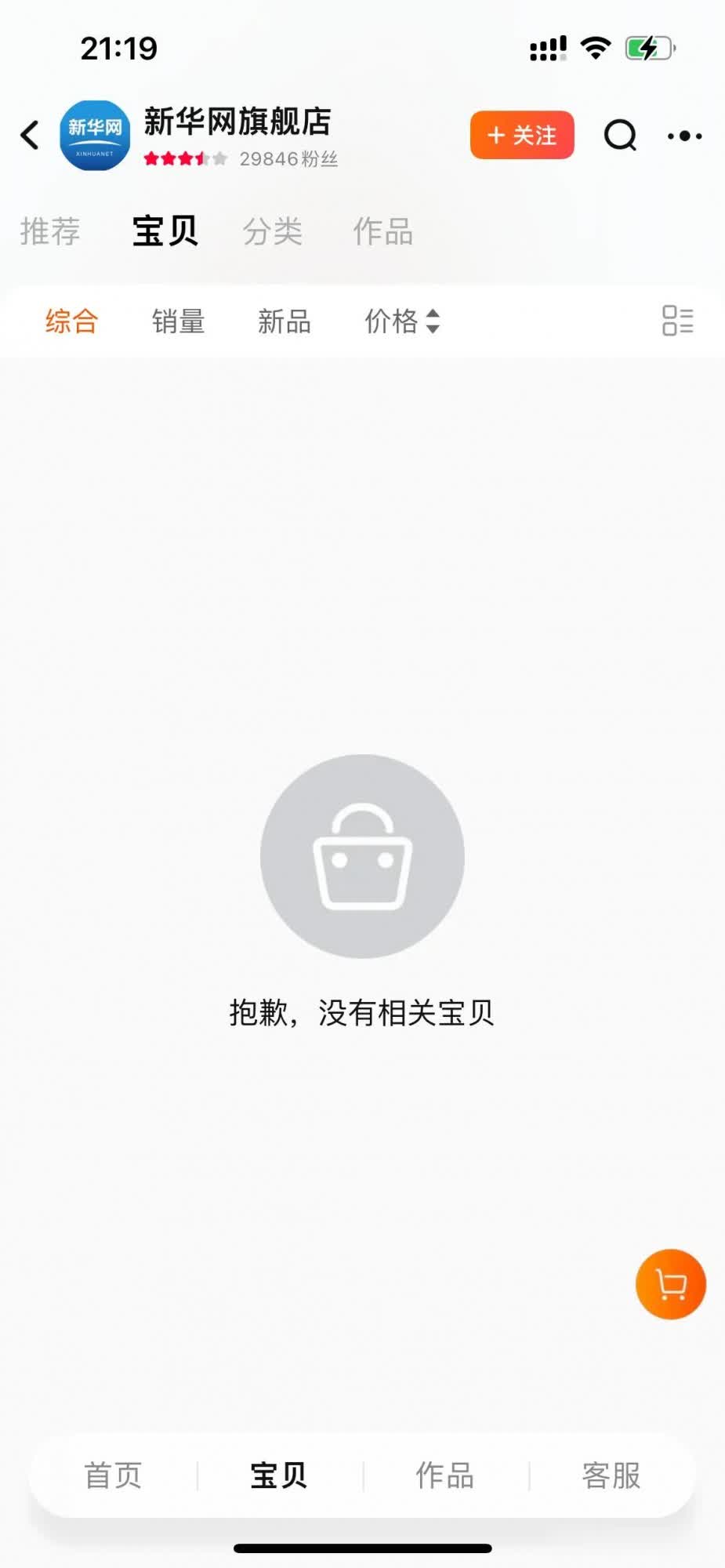The width and height of the screenshot is (725, 1568).
Task: Open the floating shopping cart button
Action: 671,1284
